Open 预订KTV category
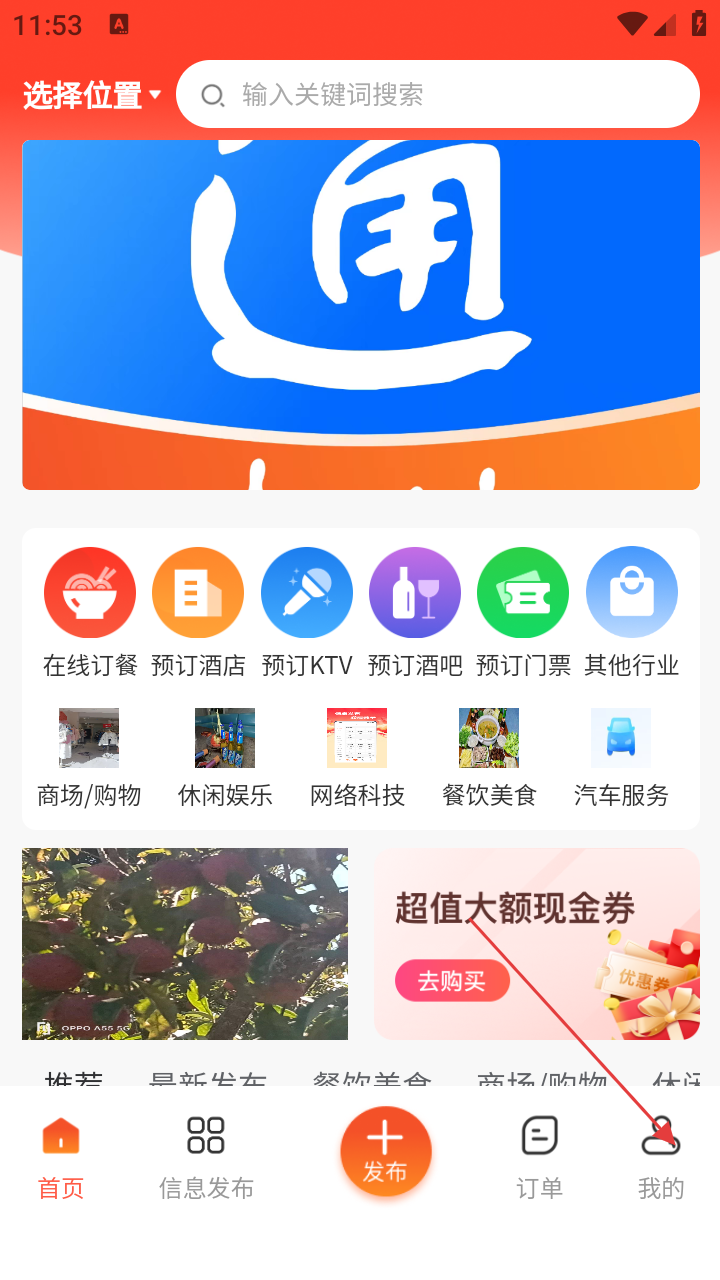Image resolution: width=720 pixels, height=1280 pixels. 306,612
